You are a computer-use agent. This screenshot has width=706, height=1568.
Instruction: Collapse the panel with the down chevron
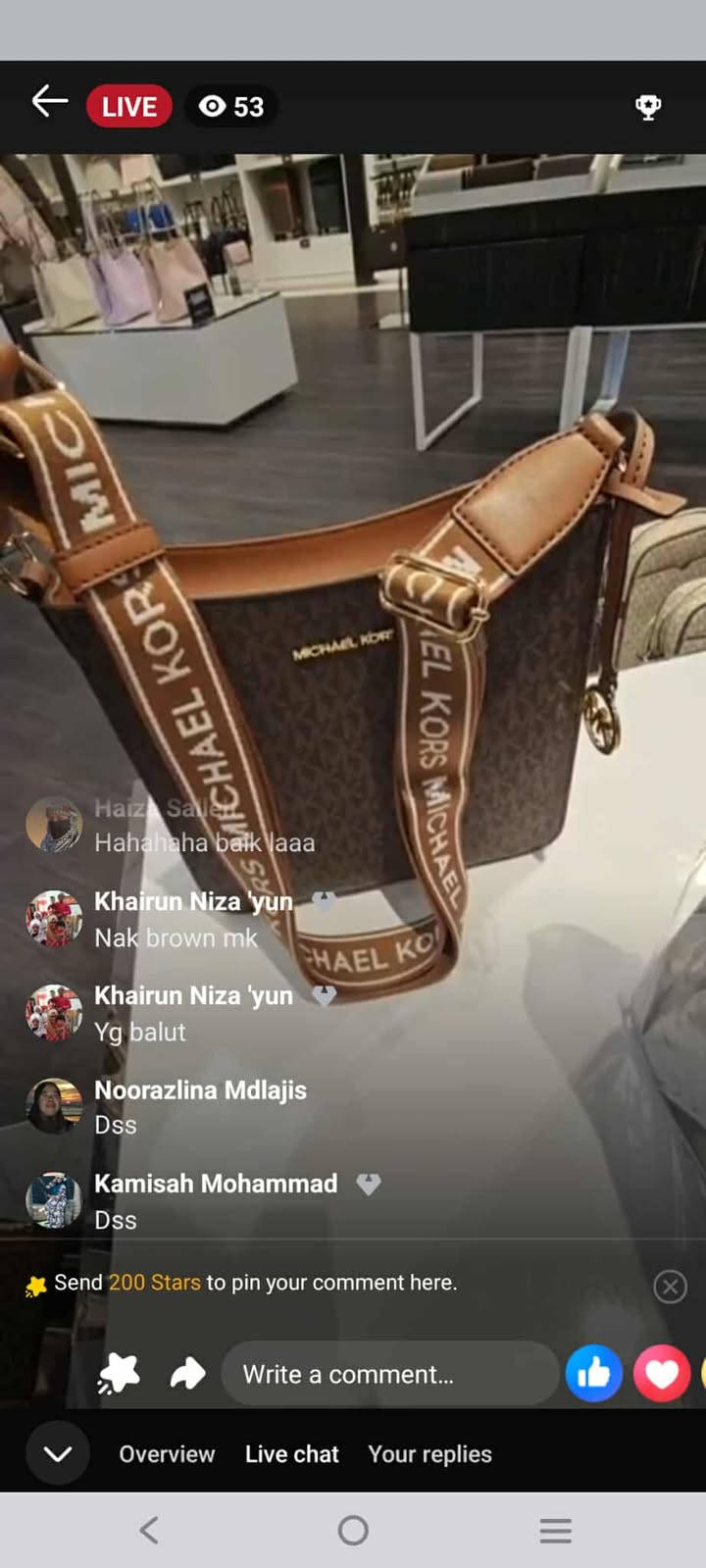pyautogui.click(x=58, y=1453)
